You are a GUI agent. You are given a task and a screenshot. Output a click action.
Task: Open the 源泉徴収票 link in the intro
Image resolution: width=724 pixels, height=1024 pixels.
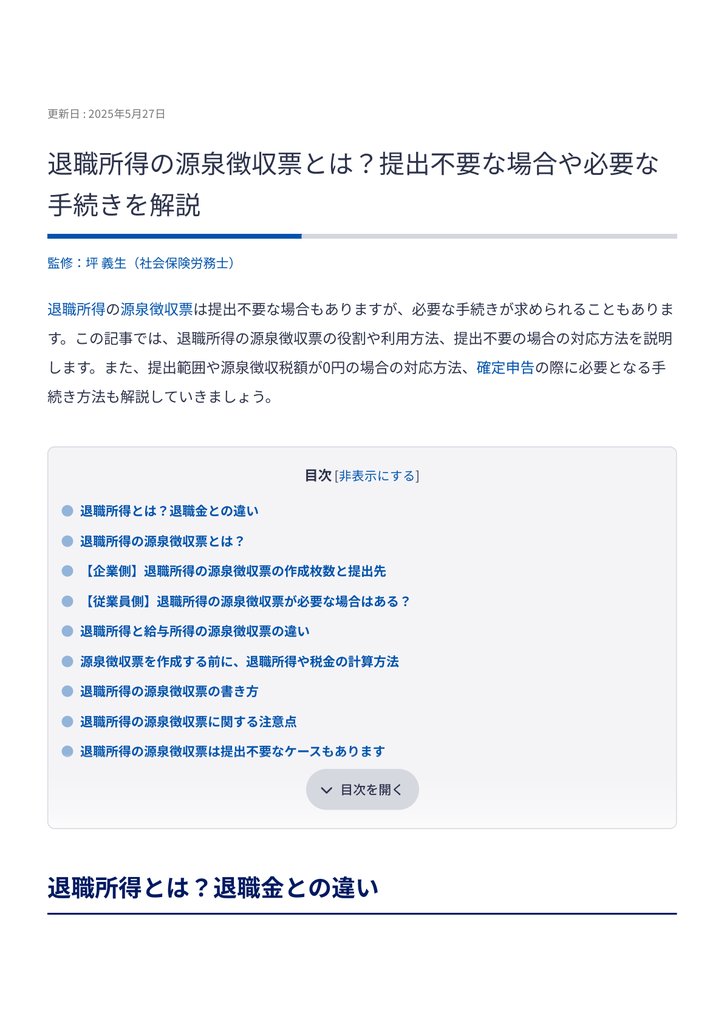(x=156, y=309)
